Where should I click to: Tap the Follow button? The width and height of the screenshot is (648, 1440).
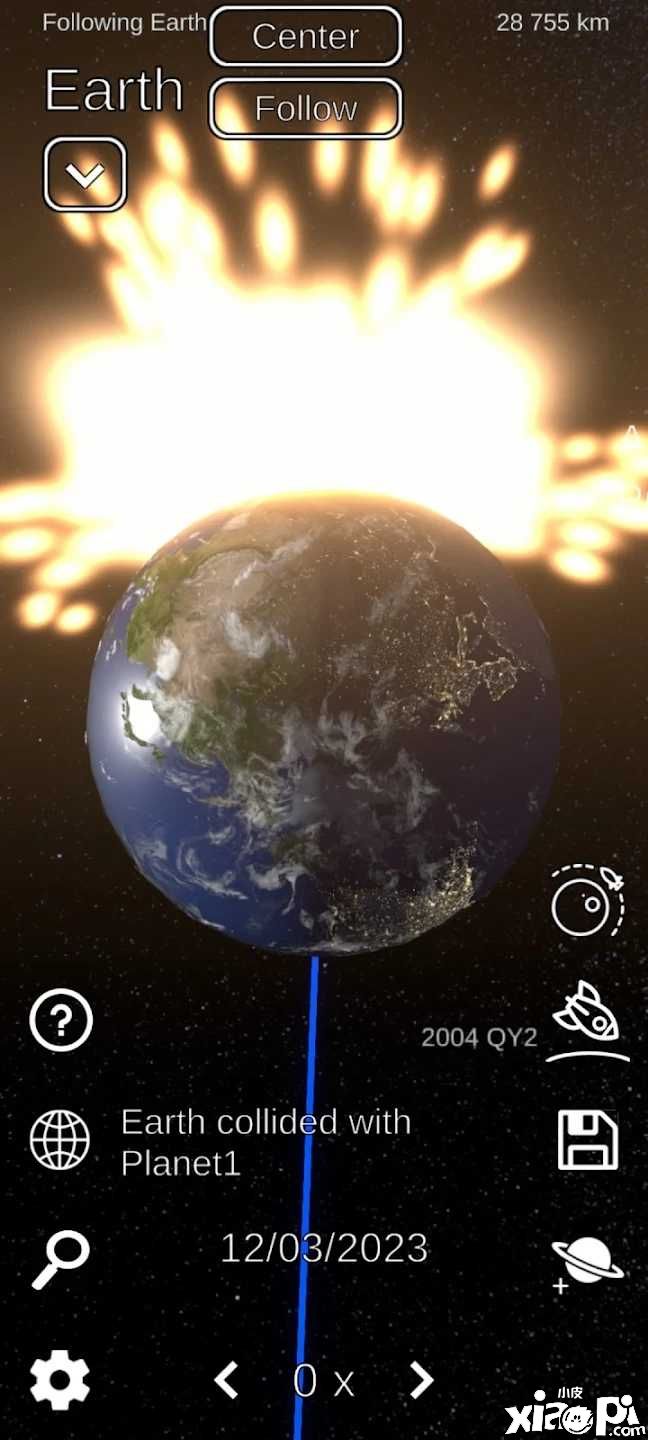305,108
